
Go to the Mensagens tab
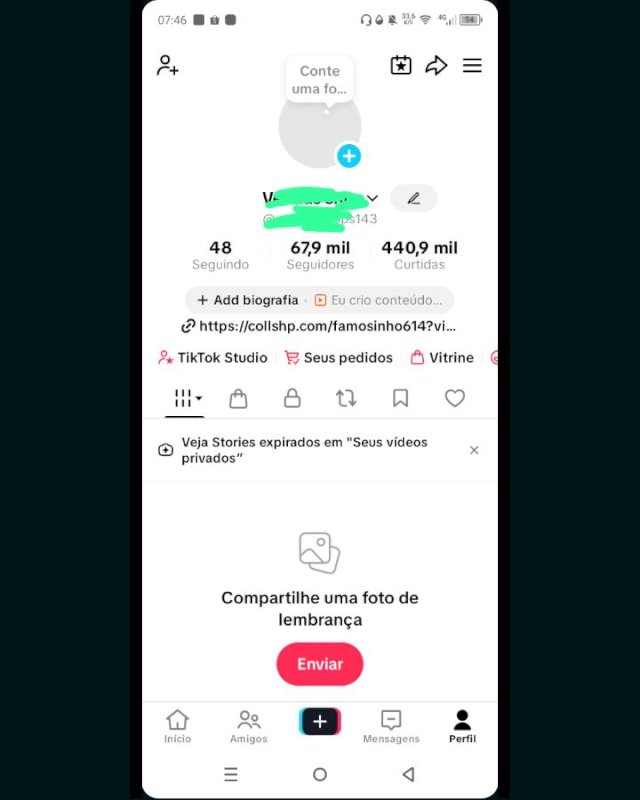click(x=391, y=727)
